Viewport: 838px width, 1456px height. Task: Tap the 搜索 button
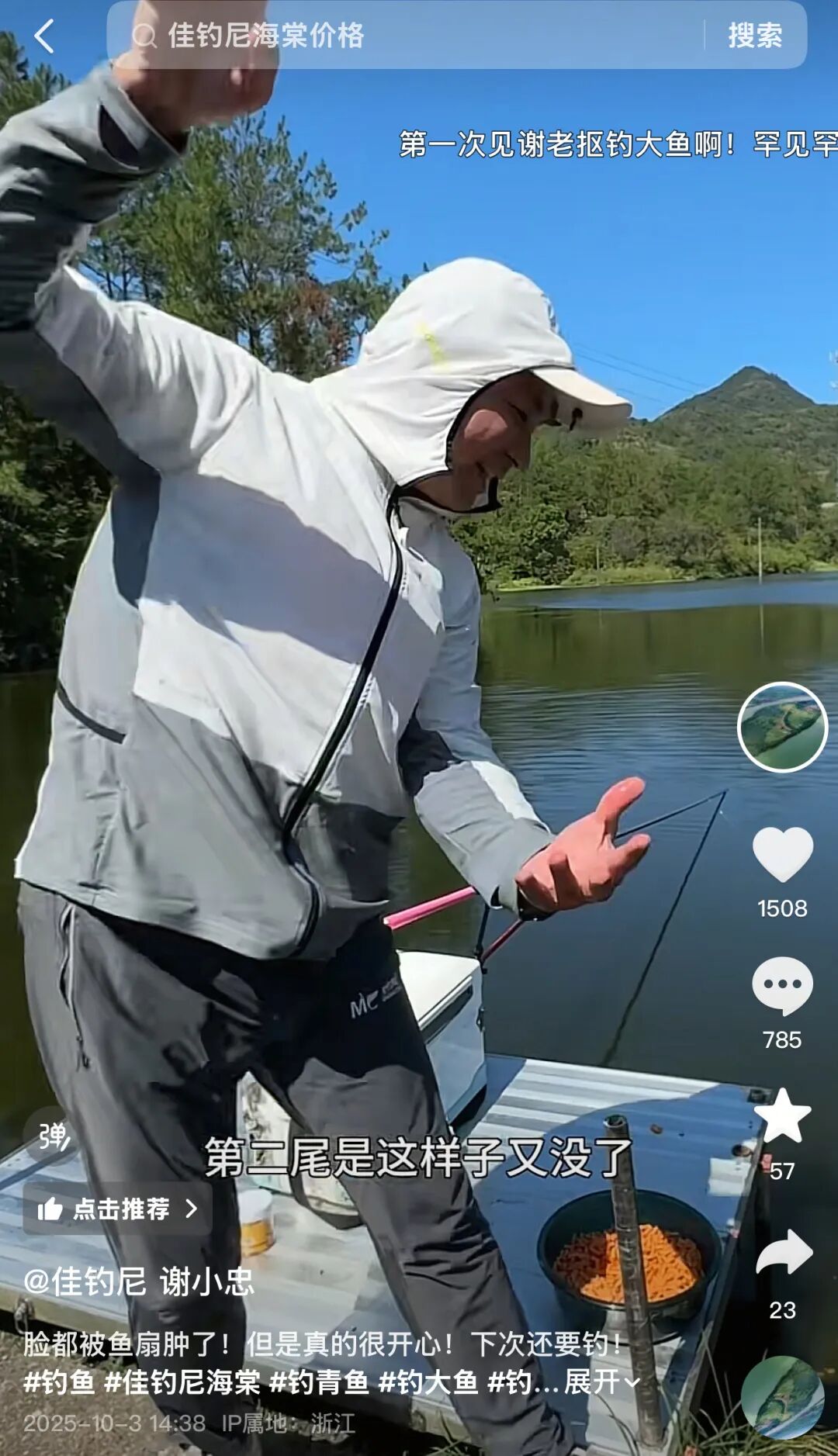[x=754, y=36]
